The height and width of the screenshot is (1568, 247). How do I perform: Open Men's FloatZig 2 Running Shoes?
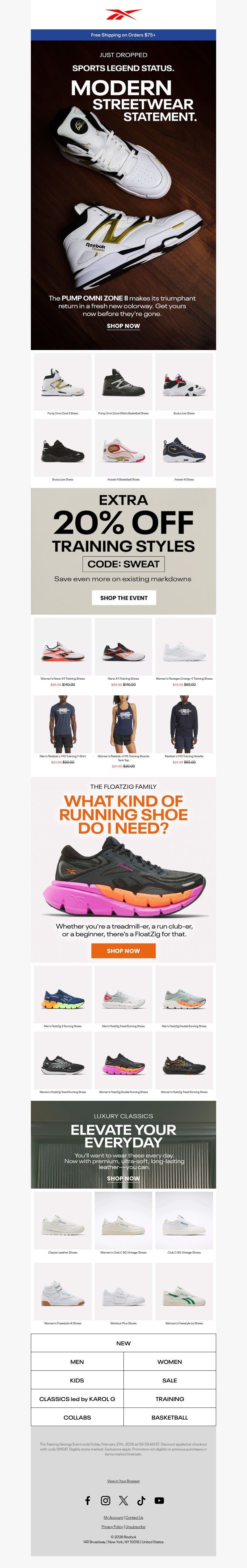pyautogui.click(x=63, y=995)
